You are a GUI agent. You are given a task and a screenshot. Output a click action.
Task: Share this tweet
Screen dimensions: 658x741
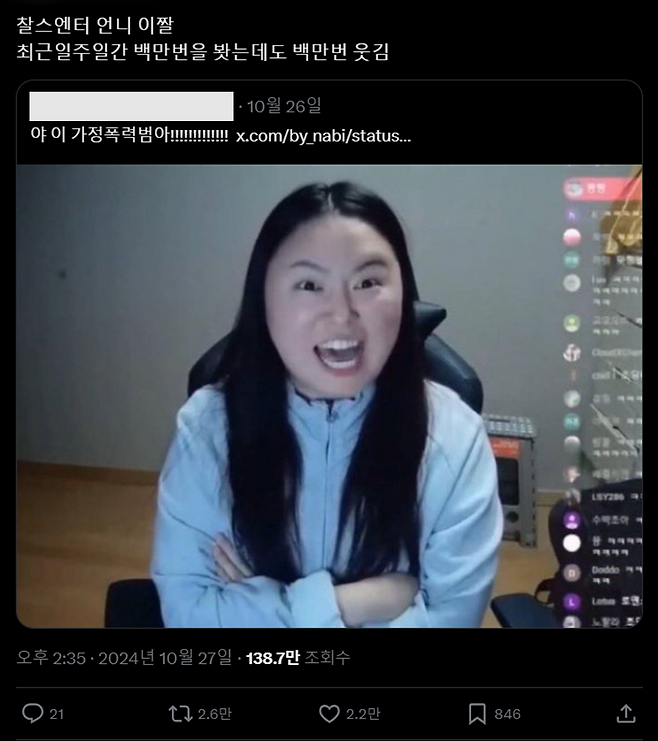(626, 713)
